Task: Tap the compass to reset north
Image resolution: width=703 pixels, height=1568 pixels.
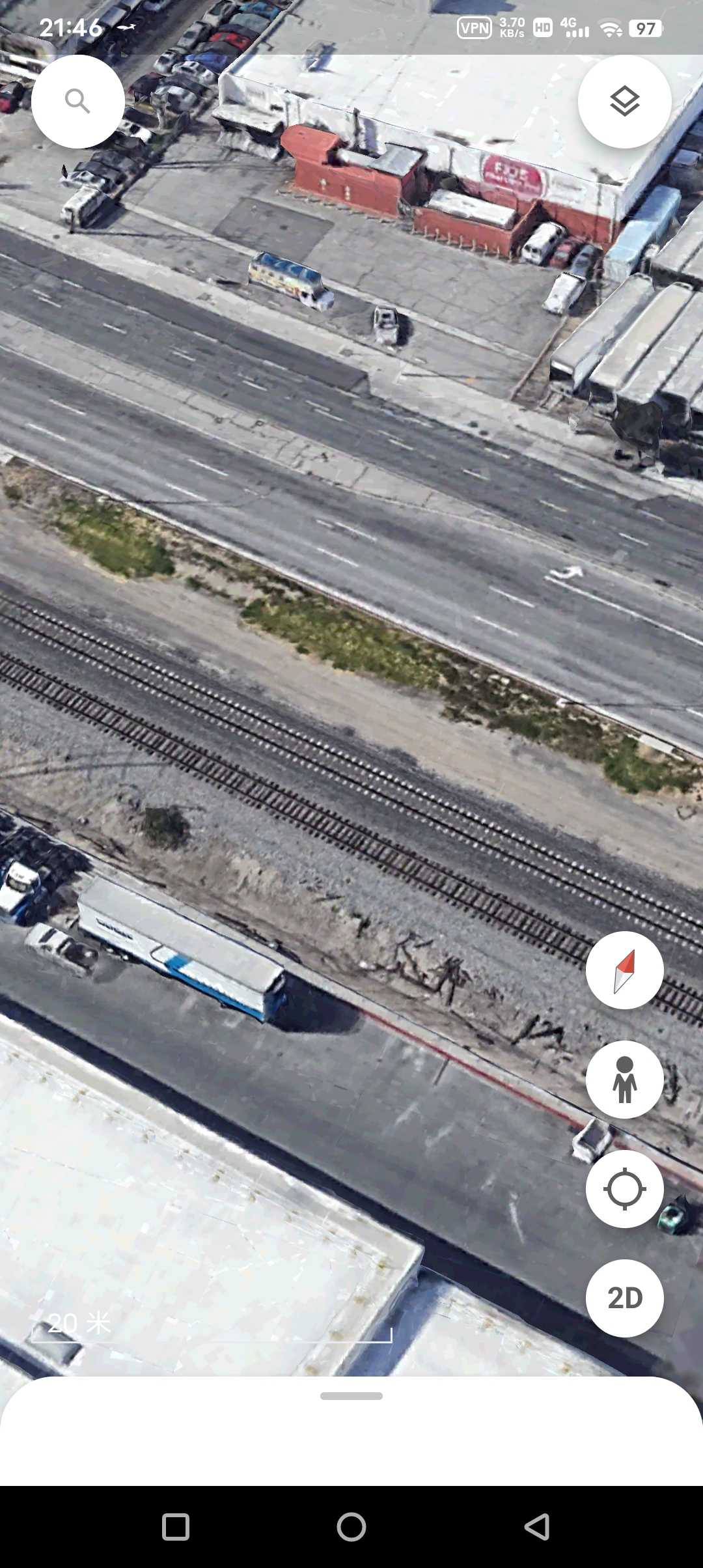Action: pos(624,970)
